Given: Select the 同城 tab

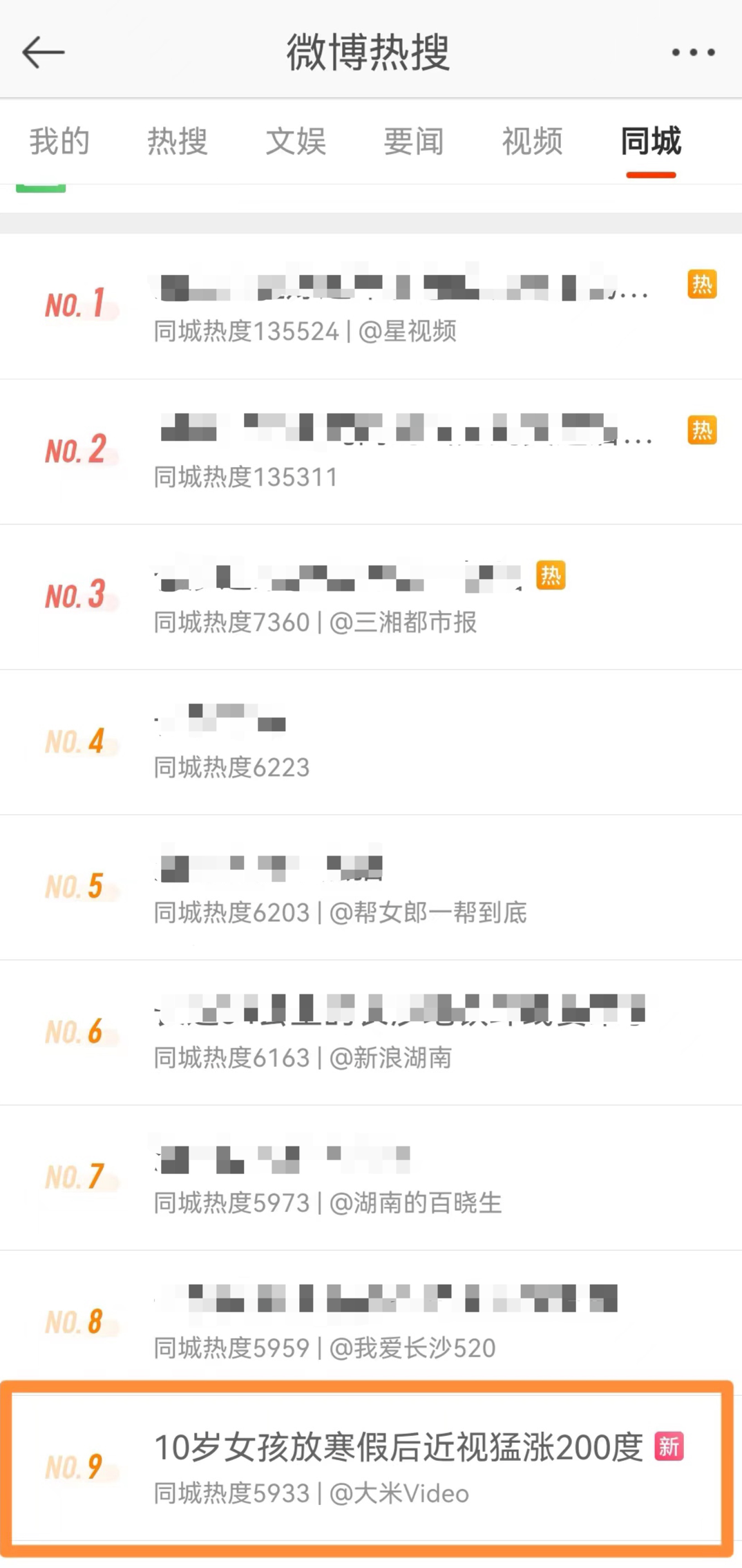Looking at the screenshot, I should coord(651,142).
